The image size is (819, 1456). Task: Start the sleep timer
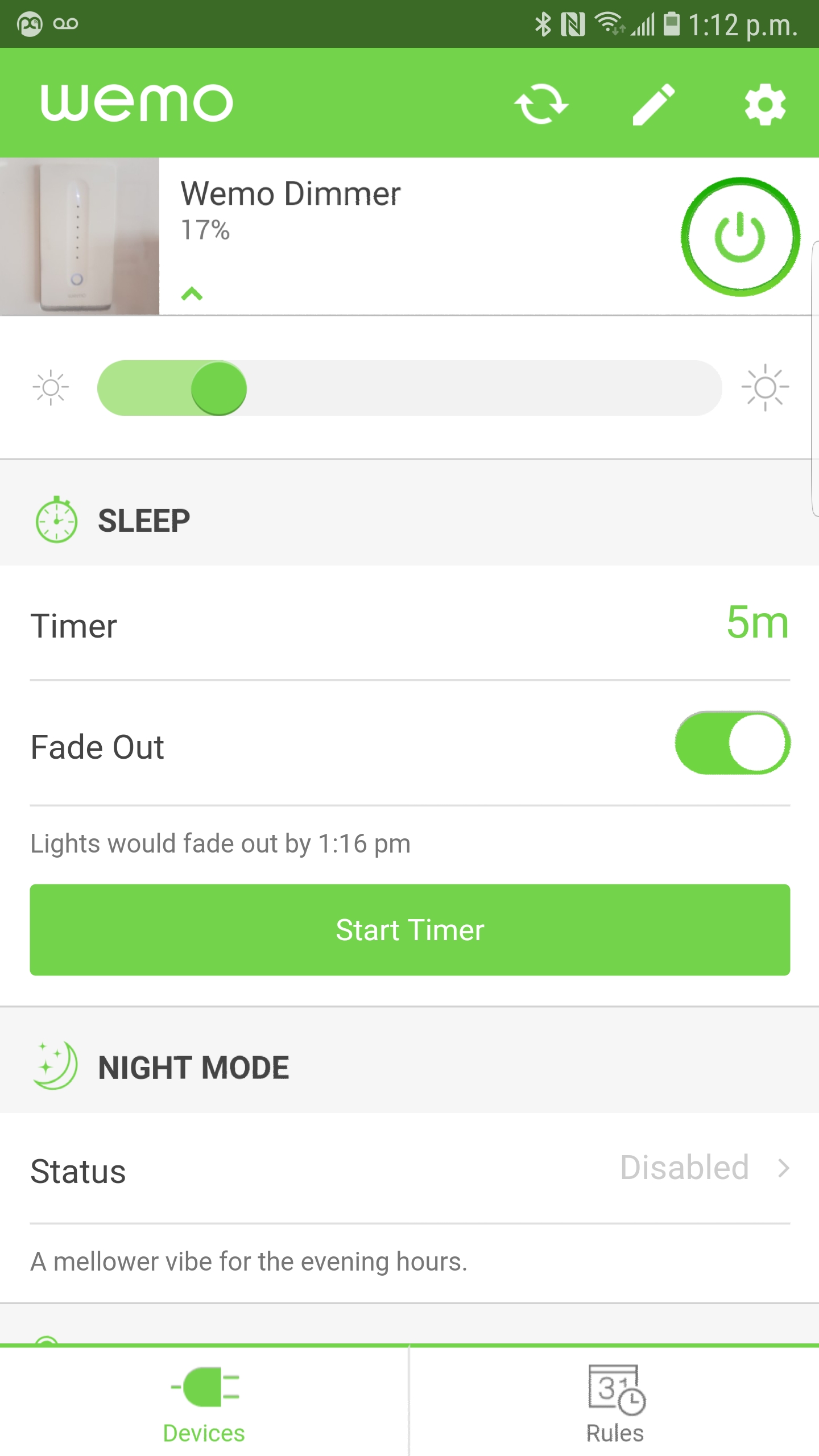point(409,930)
